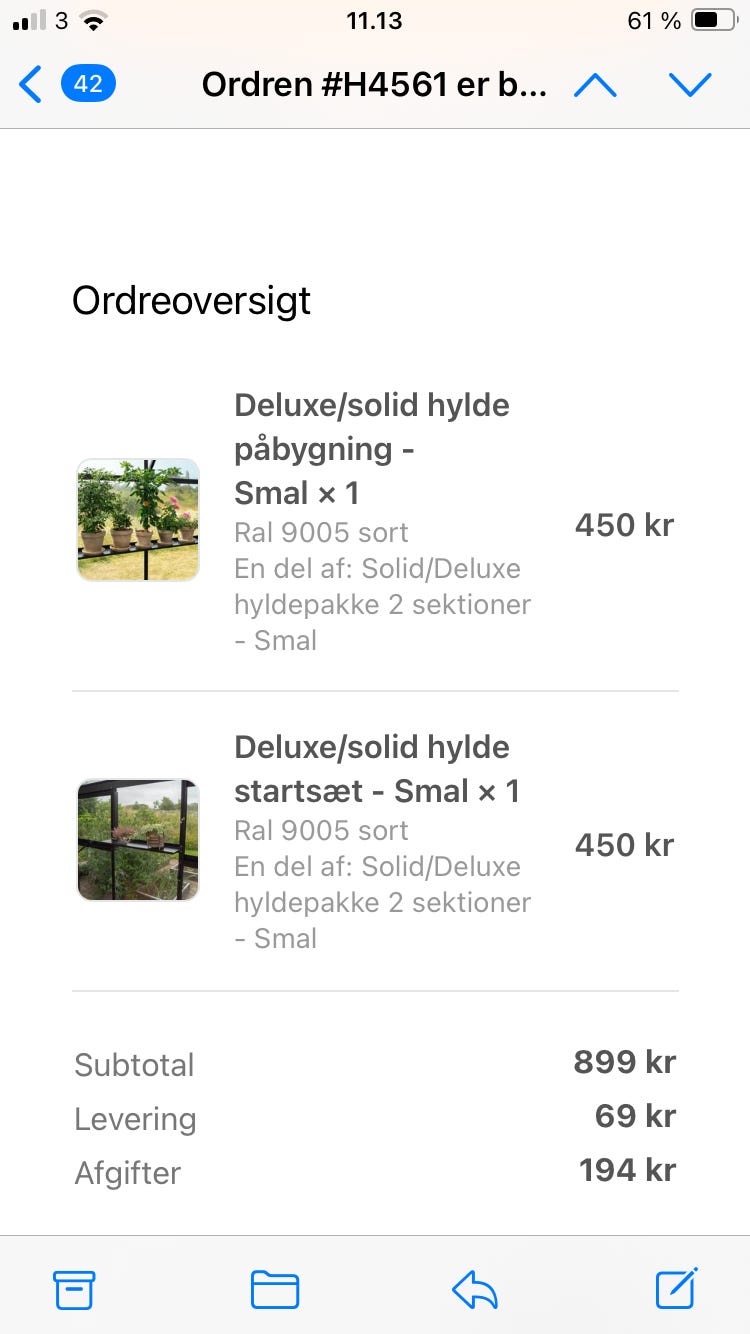Tap the reply arrow icon
The height and width of the screenshot is (1334, 750).
475,1289
